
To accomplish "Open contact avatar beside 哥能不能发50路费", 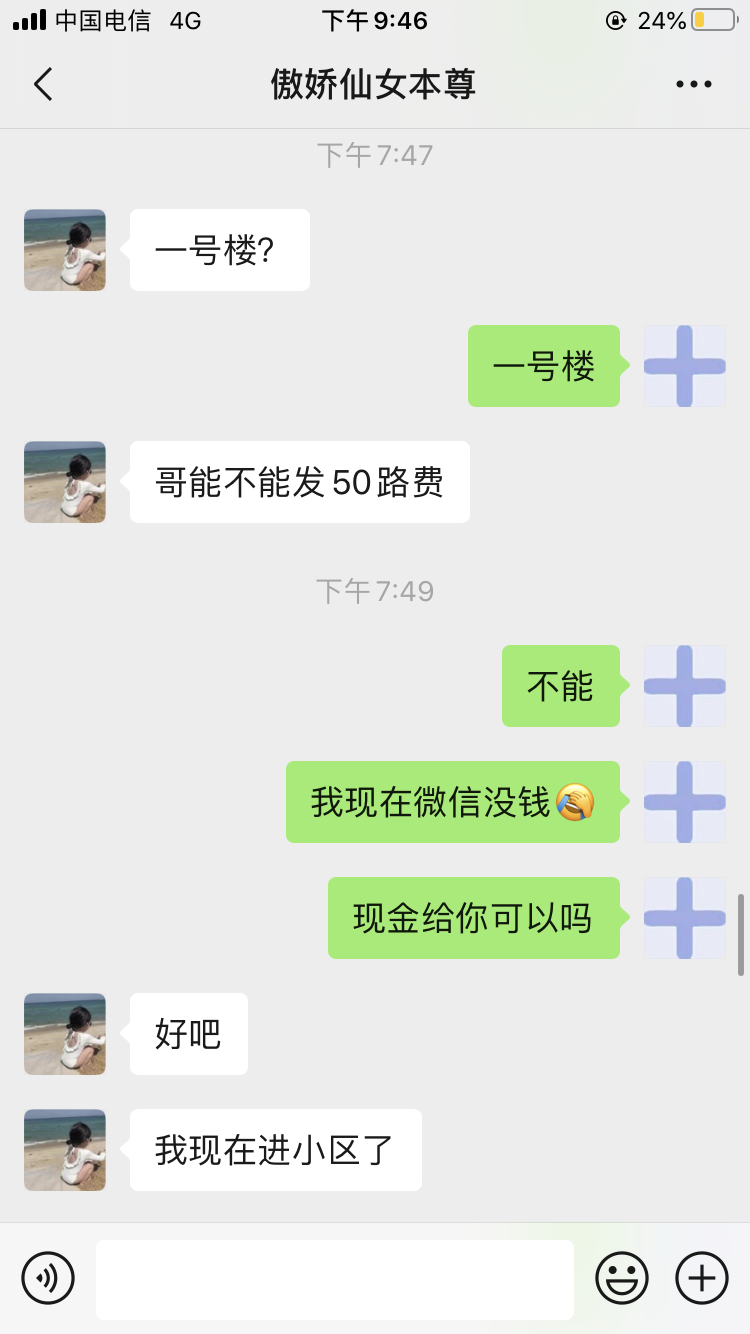I will 65,482.
